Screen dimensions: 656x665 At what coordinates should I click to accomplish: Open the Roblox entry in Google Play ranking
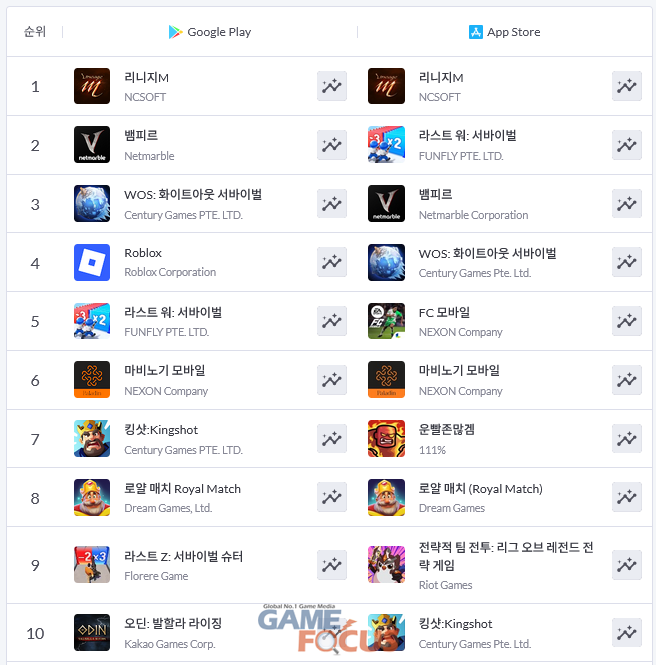(x=143, y=253)
